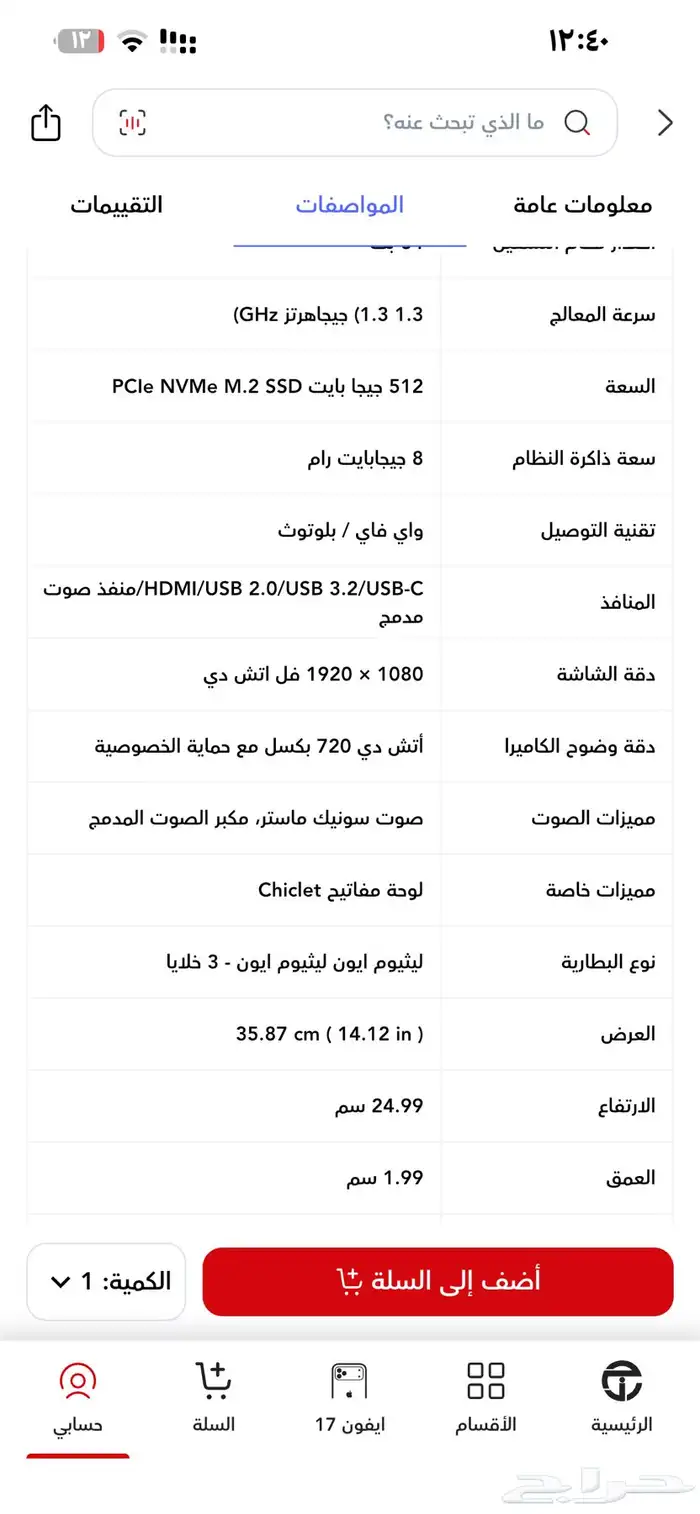
Task: Go to the الرئيسية home tab
Action: (x=621, y=1396)
